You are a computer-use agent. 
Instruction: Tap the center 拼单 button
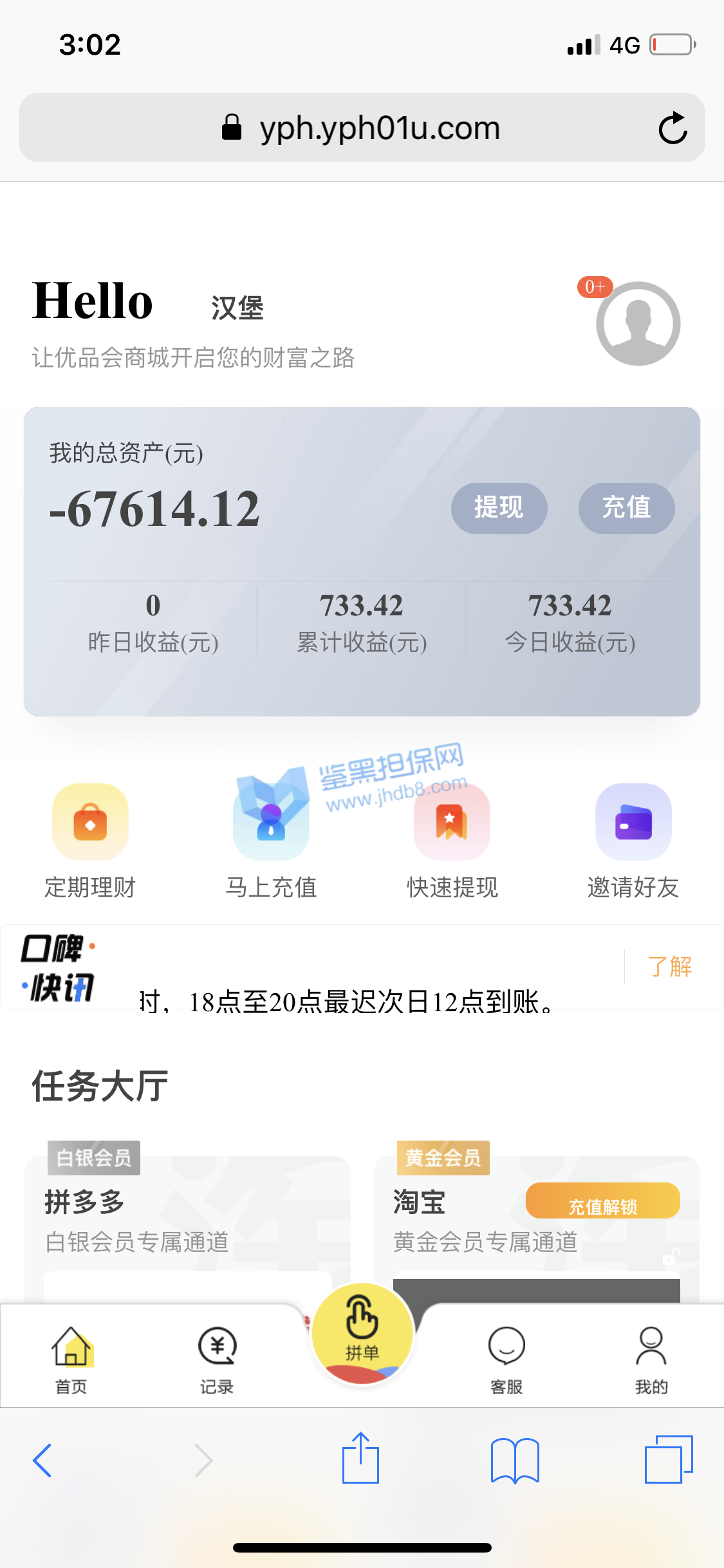coord(362,1334)
